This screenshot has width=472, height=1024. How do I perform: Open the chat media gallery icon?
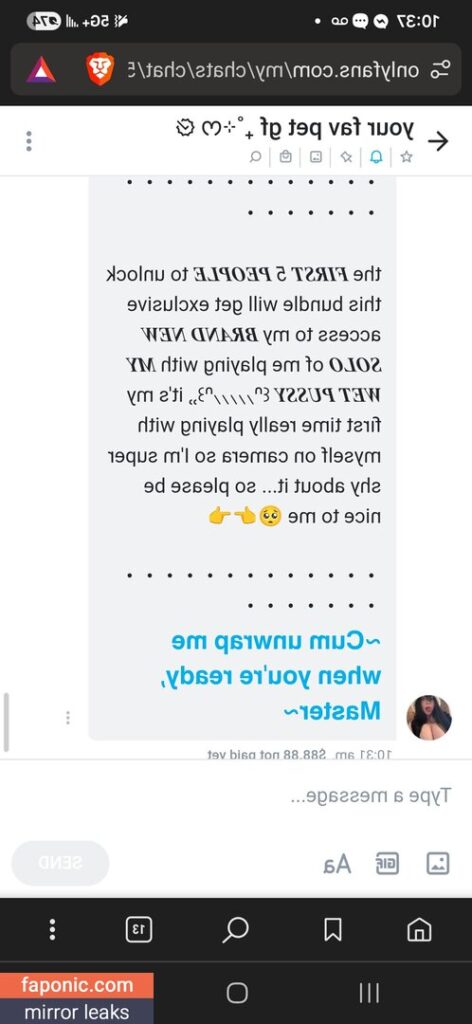316,157
